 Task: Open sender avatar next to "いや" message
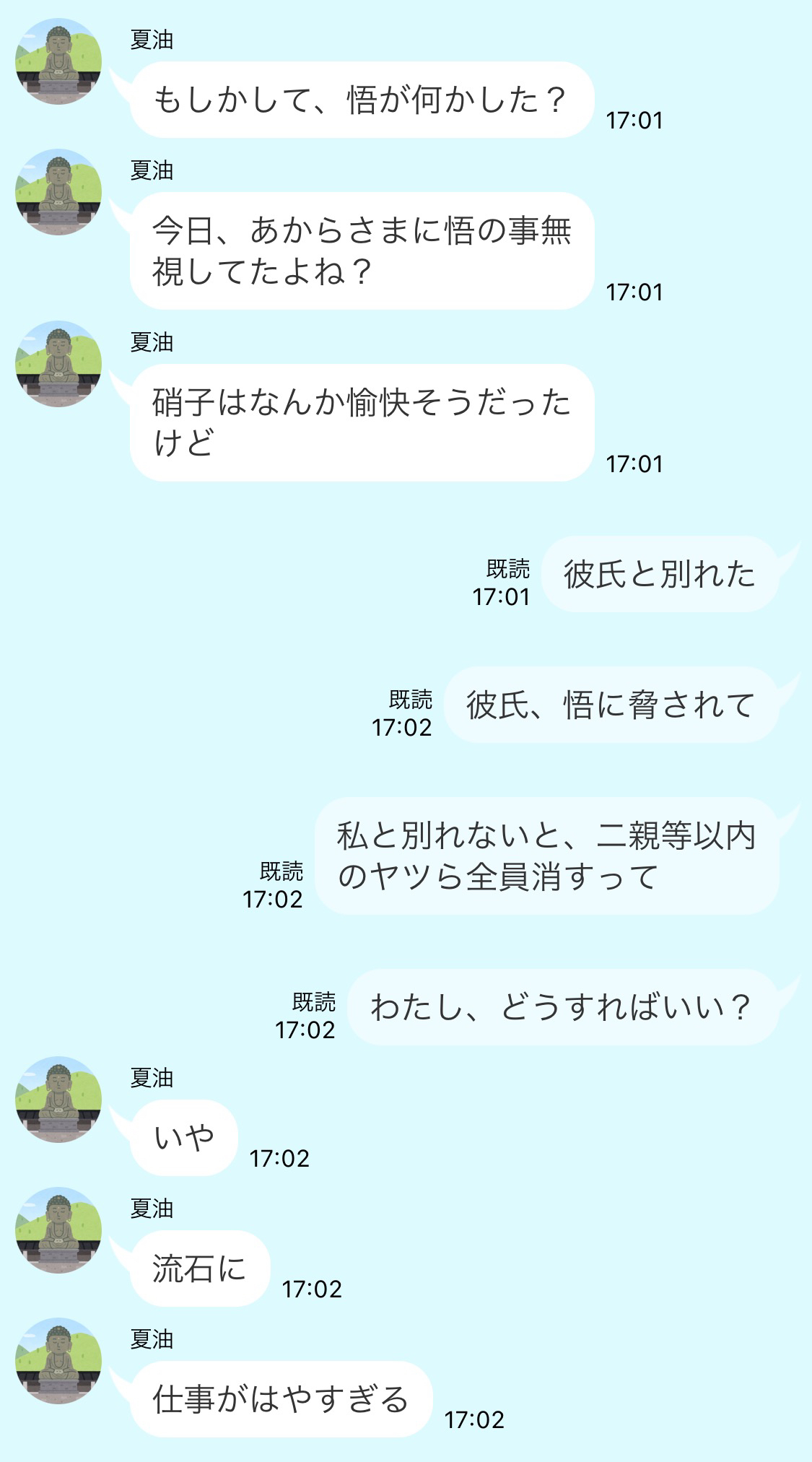[x=58, y=1100]
